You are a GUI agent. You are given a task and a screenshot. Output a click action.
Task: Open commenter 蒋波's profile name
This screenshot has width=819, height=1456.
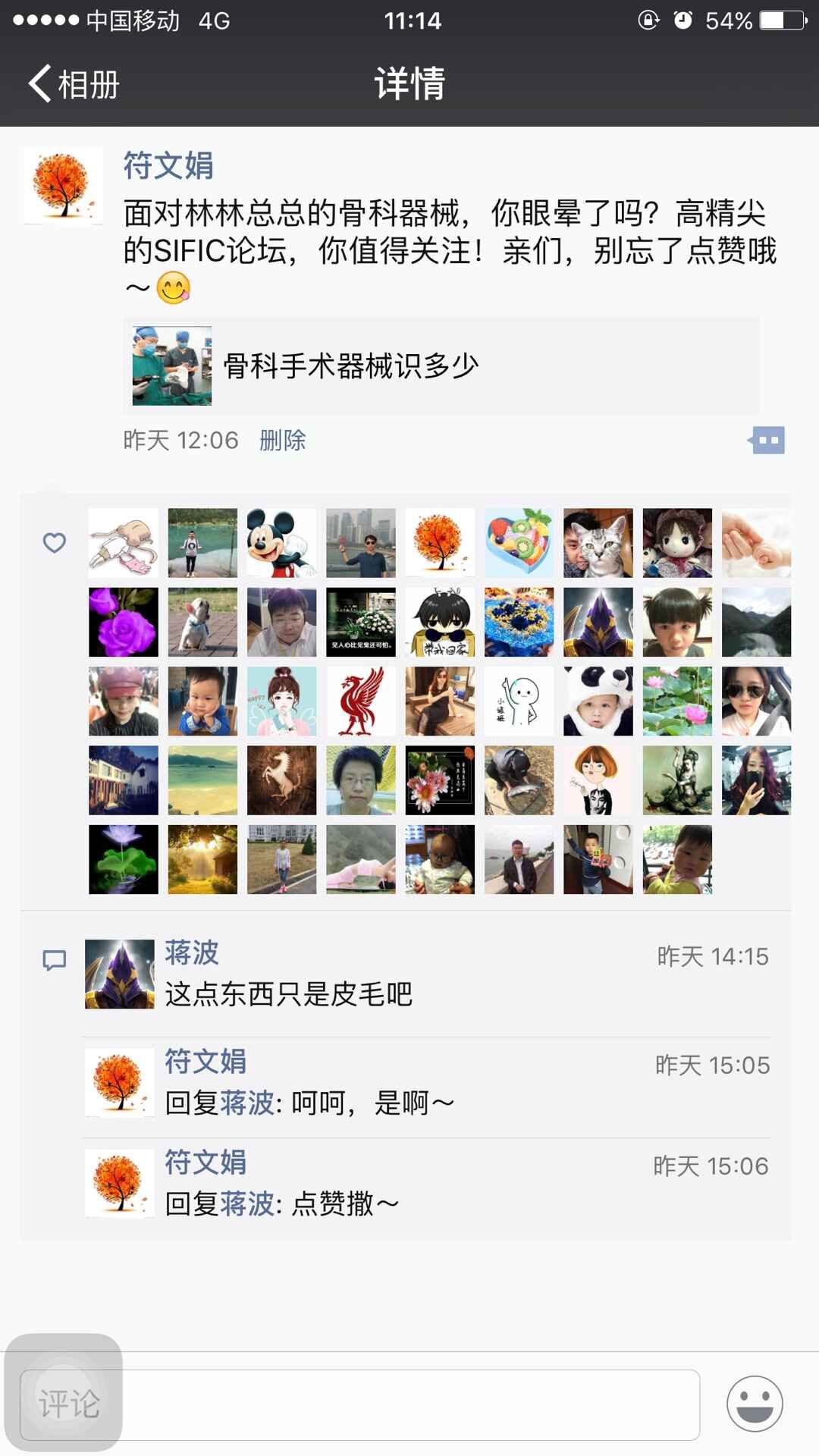(192, 952)
